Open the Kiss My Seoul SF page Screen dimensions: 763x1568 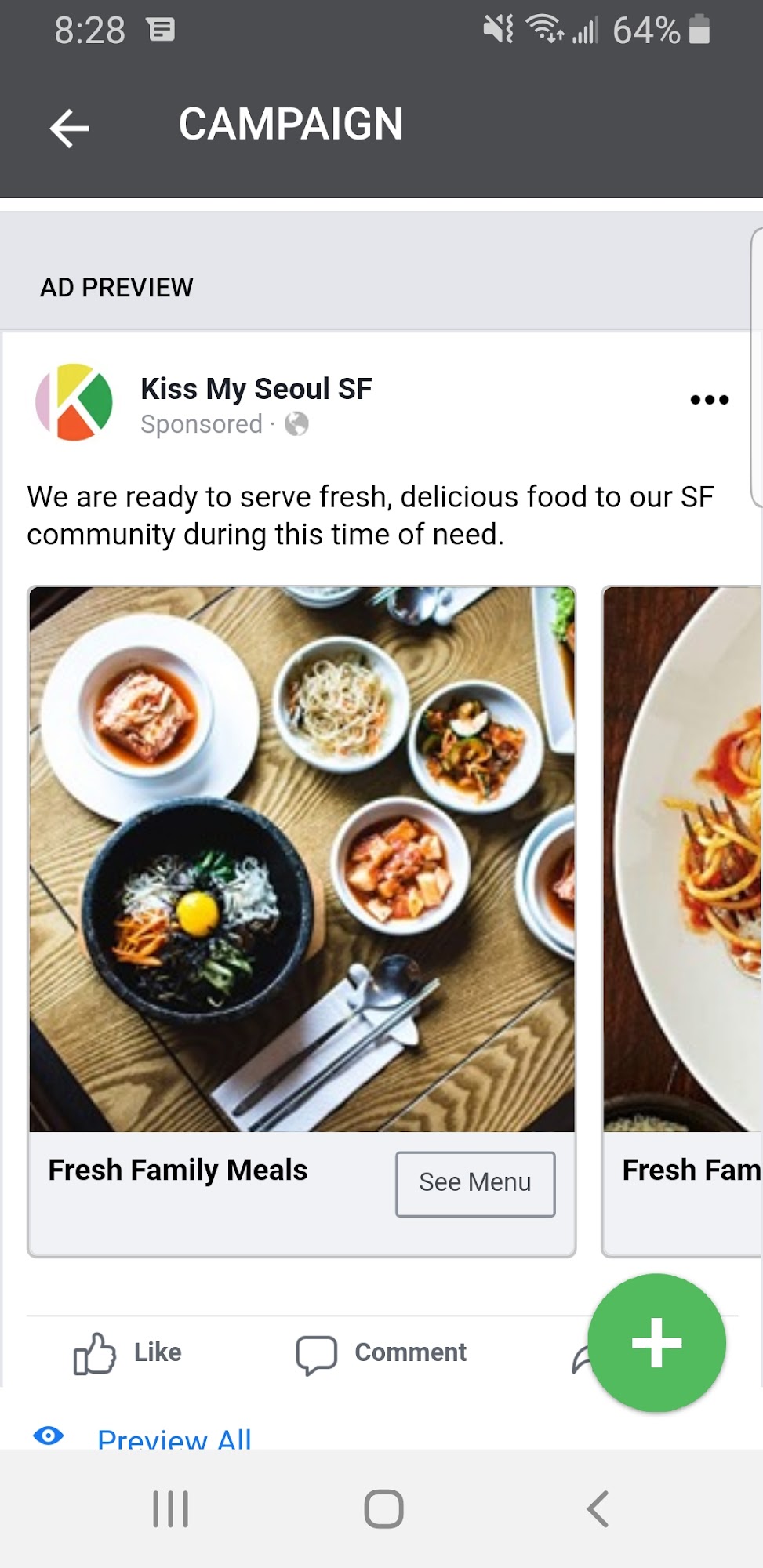pos(256,389)
